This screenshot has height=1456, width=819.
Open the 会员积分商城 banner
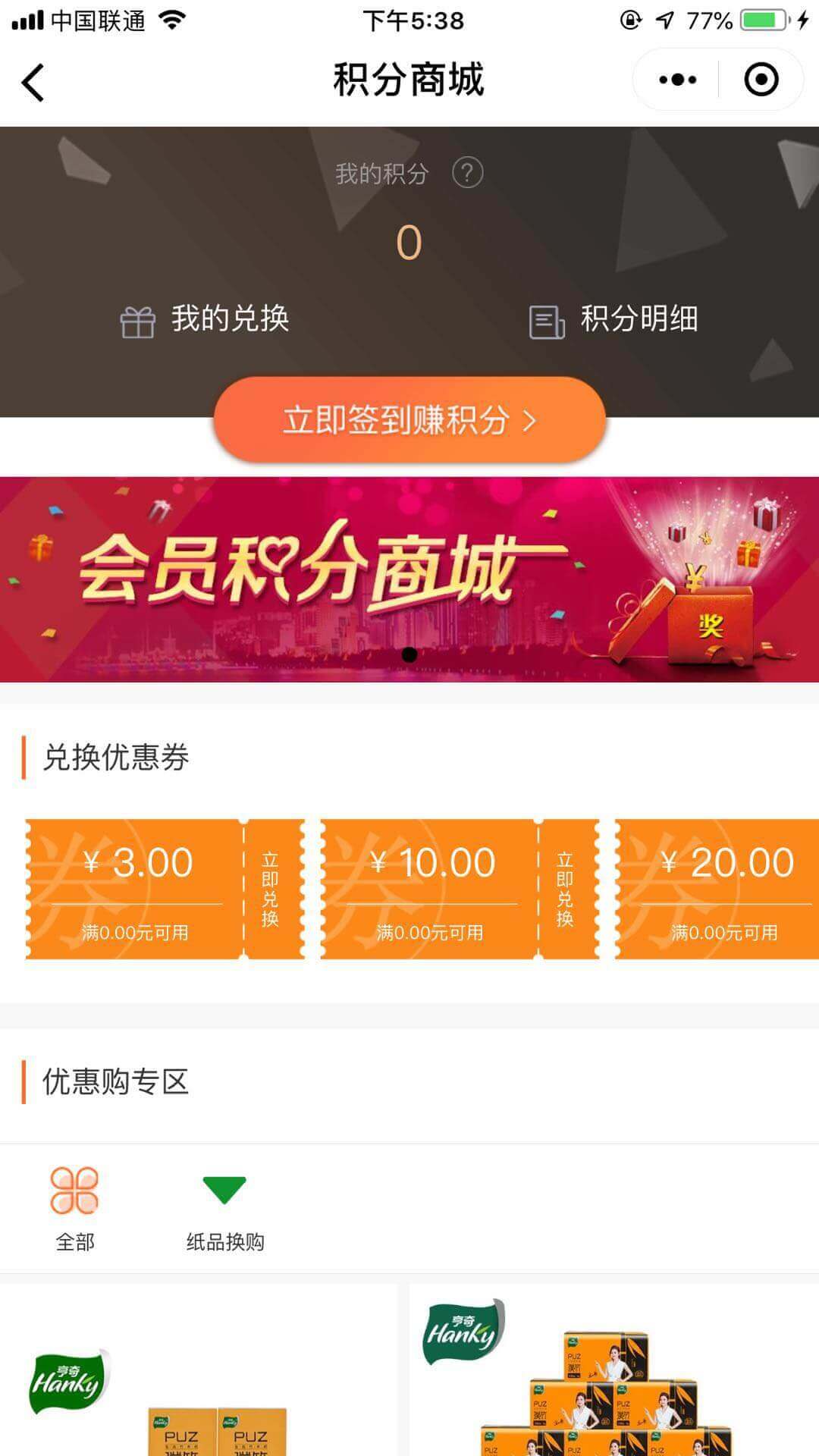click(409, 579)
